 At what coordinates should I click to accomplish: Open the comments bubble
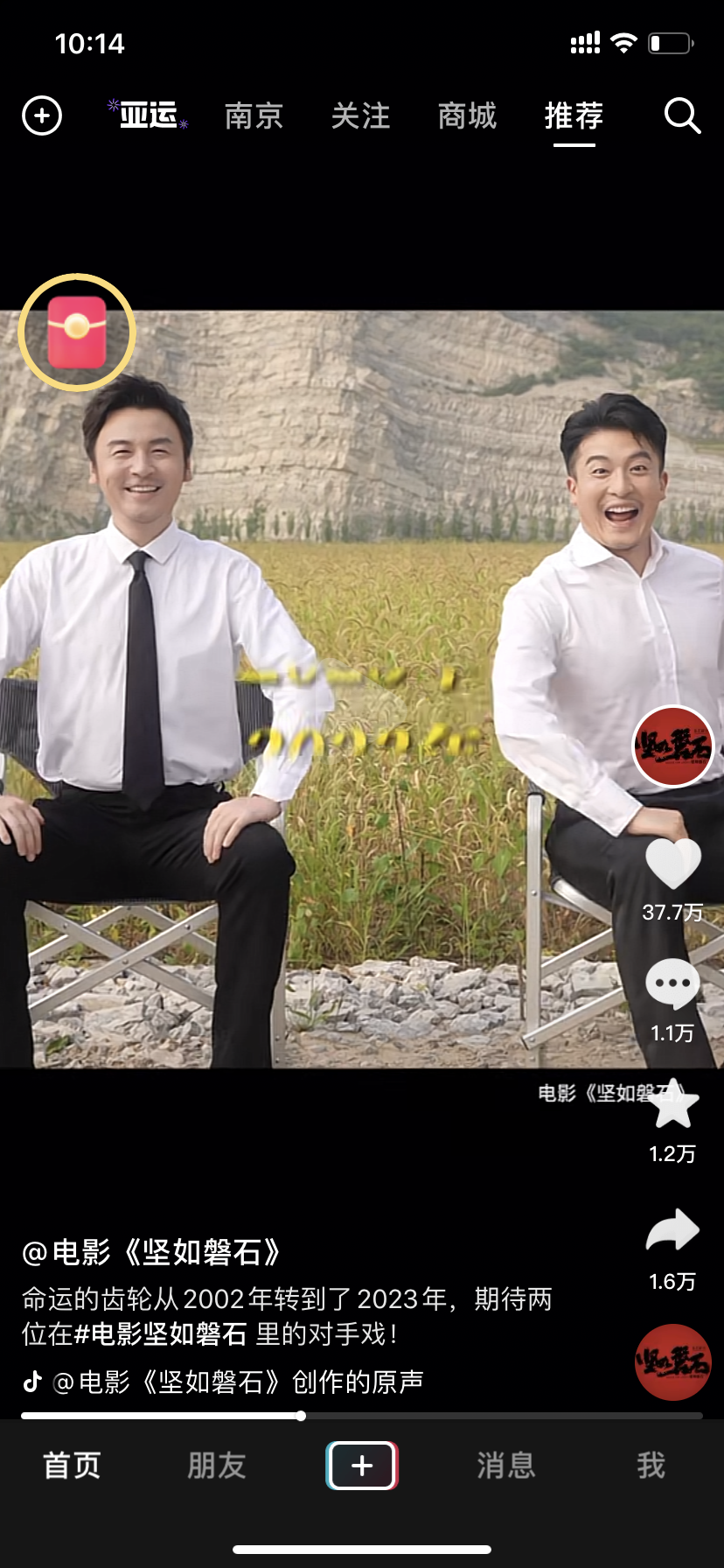[672, 984]
